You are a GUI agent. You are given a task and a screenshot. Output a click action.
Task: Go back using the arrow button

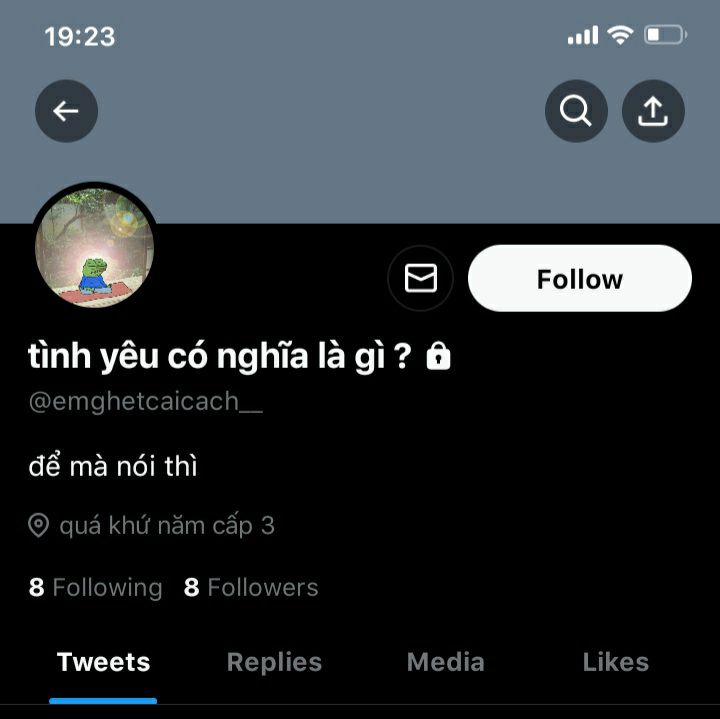(66, 111)
